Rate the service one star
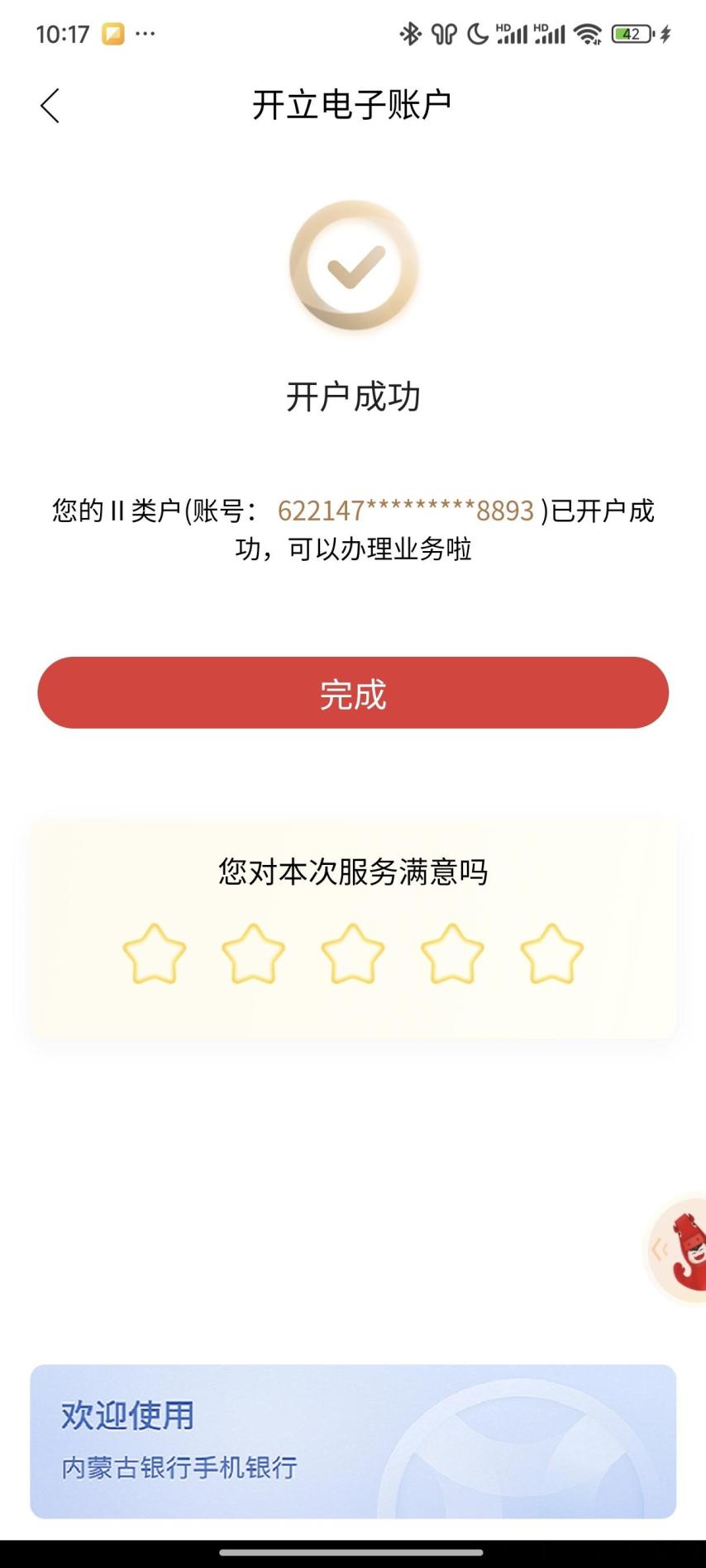 pos(155,954)
